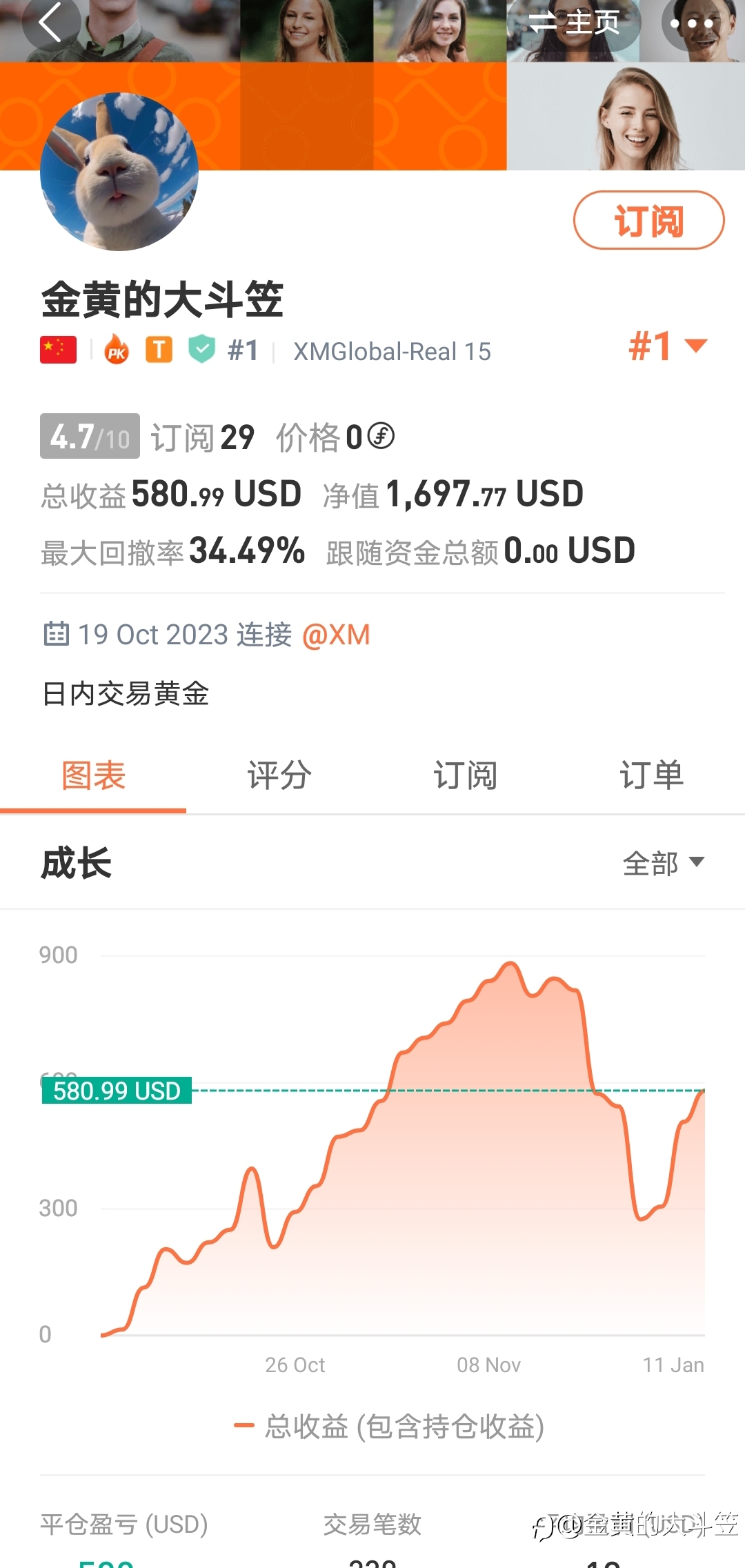Open the three-dot overflow menu
The width and height of the screenshot is (745, 1568).
pos(691,23)
